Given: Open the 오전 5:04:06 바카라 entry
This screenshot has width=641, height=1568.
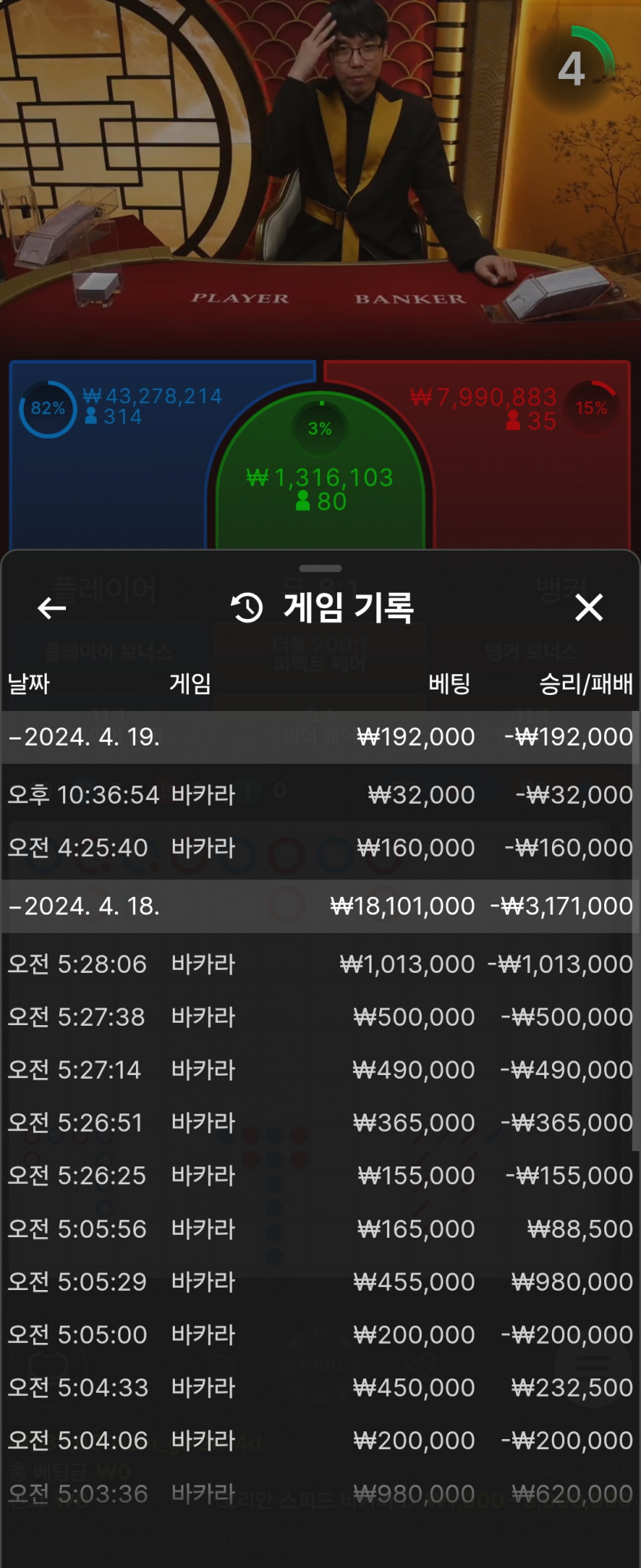Looking at the screenshot, I should (319, 1441).
